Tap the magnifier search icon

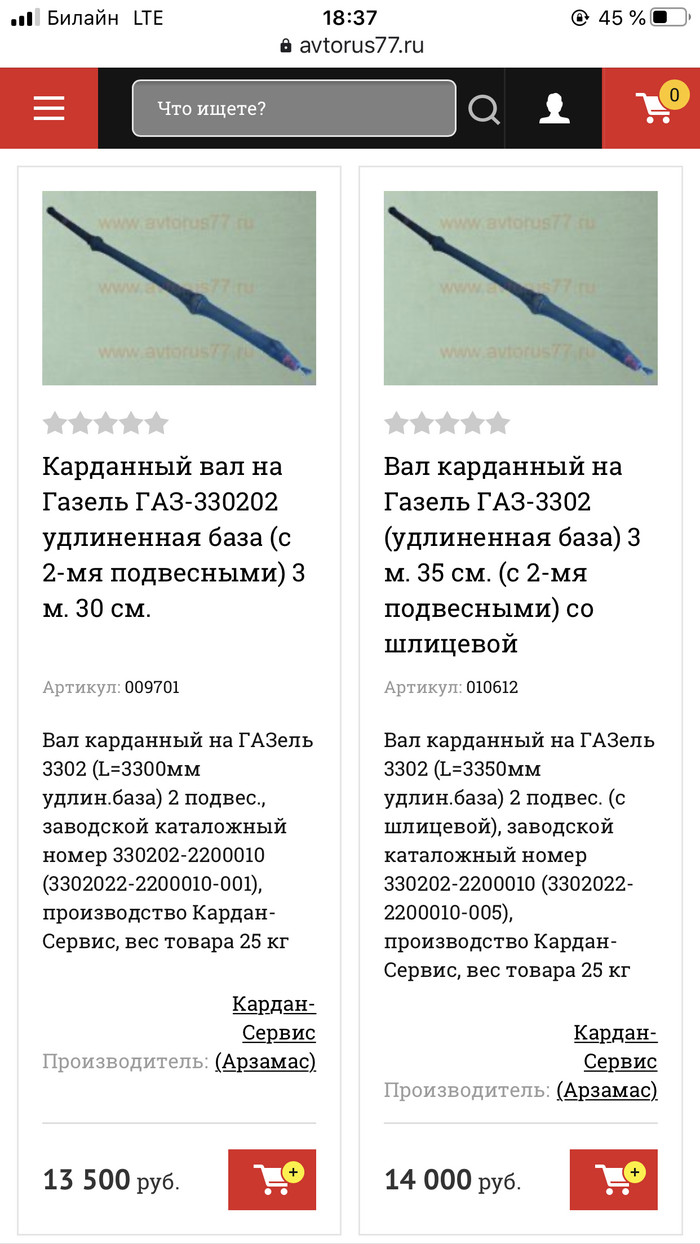coord(484,109)
